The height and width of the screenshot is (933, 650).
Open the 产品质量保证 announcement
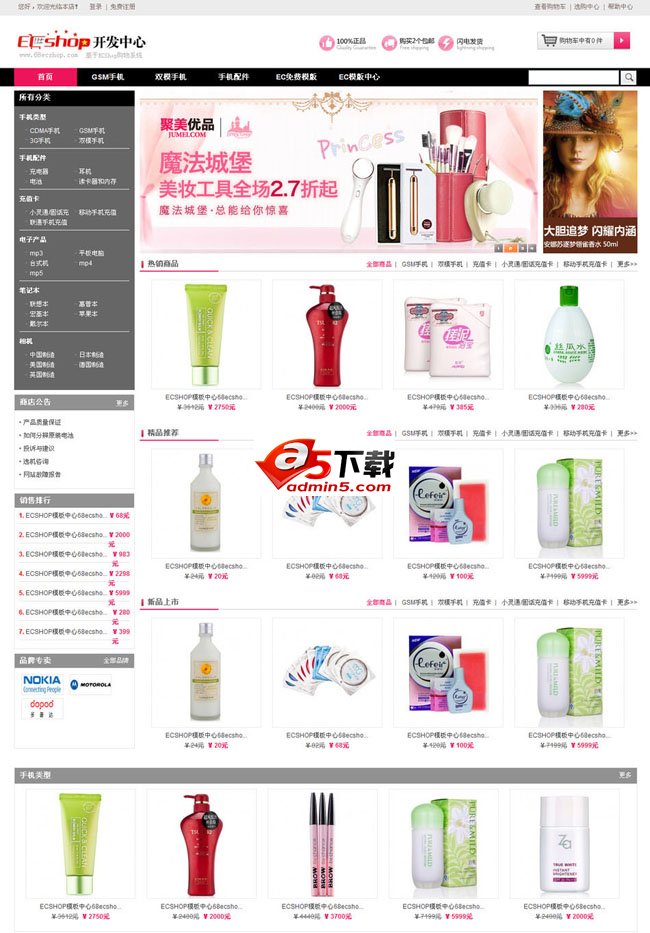(42, 422)
